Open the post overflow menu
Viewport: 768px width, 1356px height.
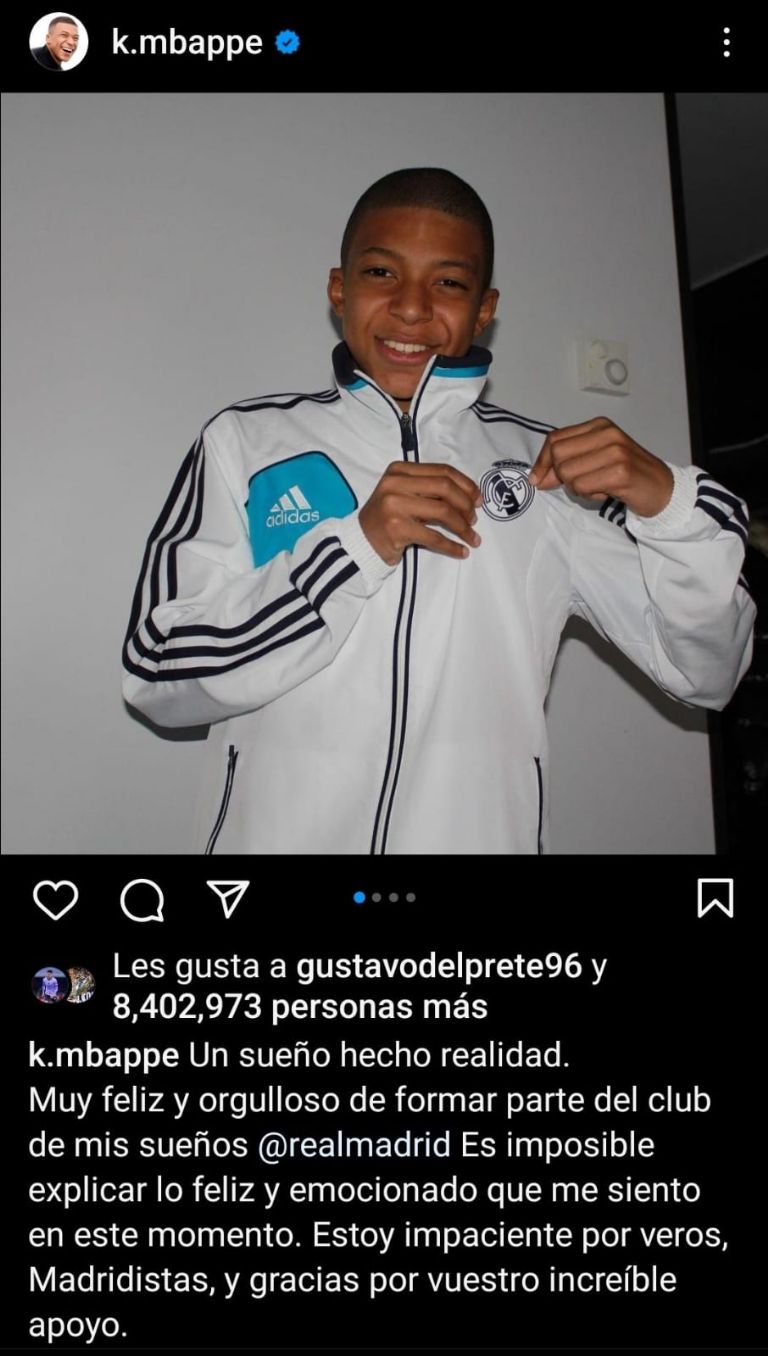[x=726, y=42]
